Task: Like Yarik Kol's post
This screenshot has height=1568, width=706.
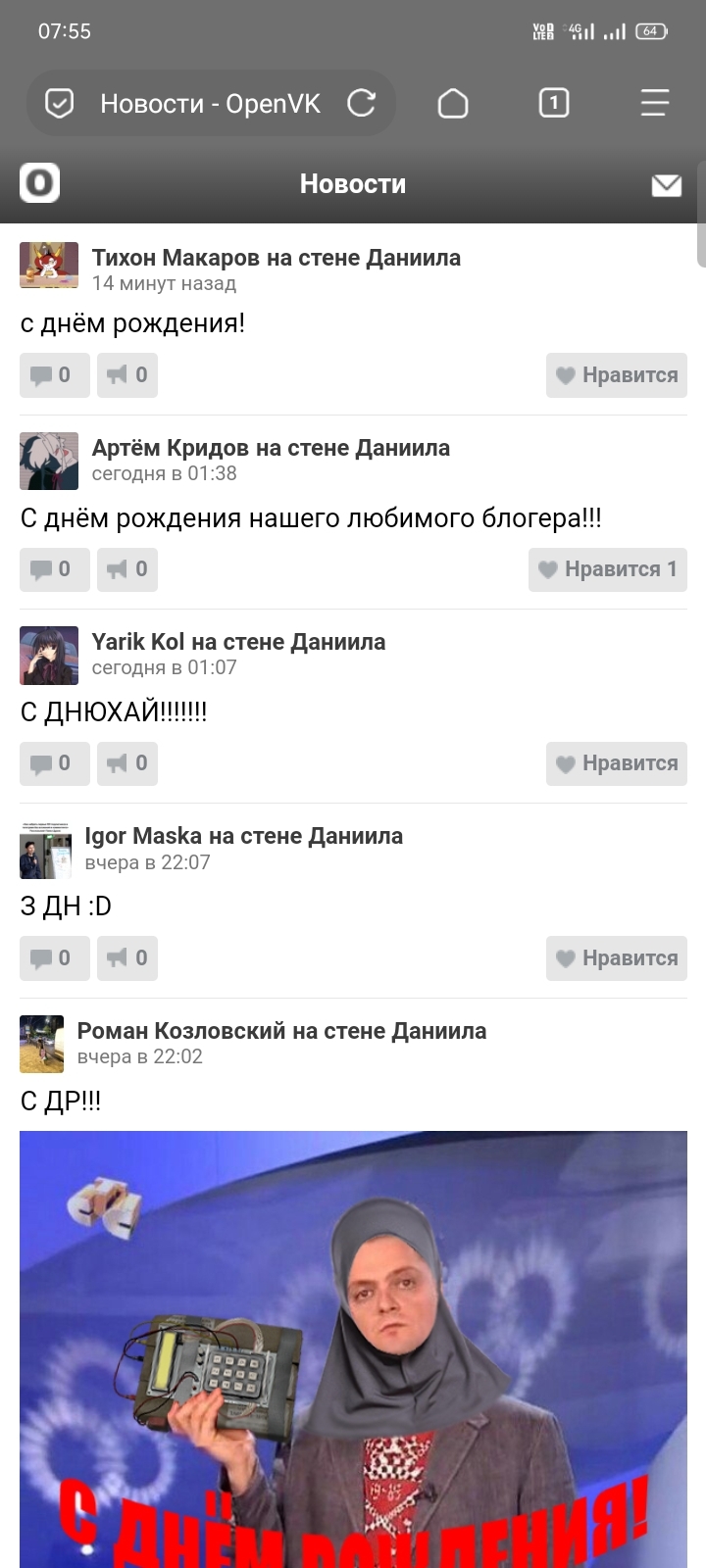Action: tap(617, 763)
